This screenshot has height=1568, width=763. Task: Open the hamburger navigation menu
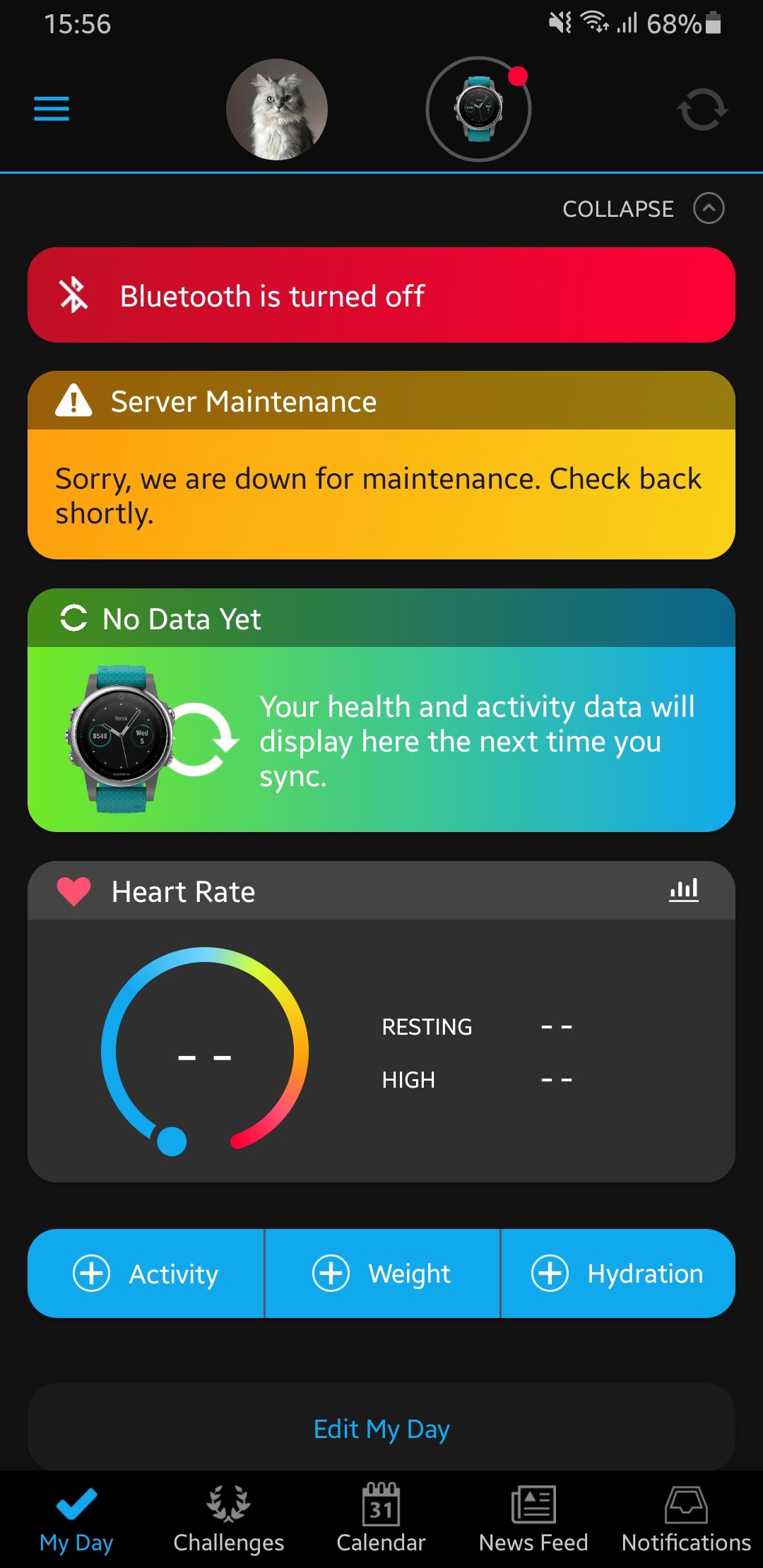point(52,109)
